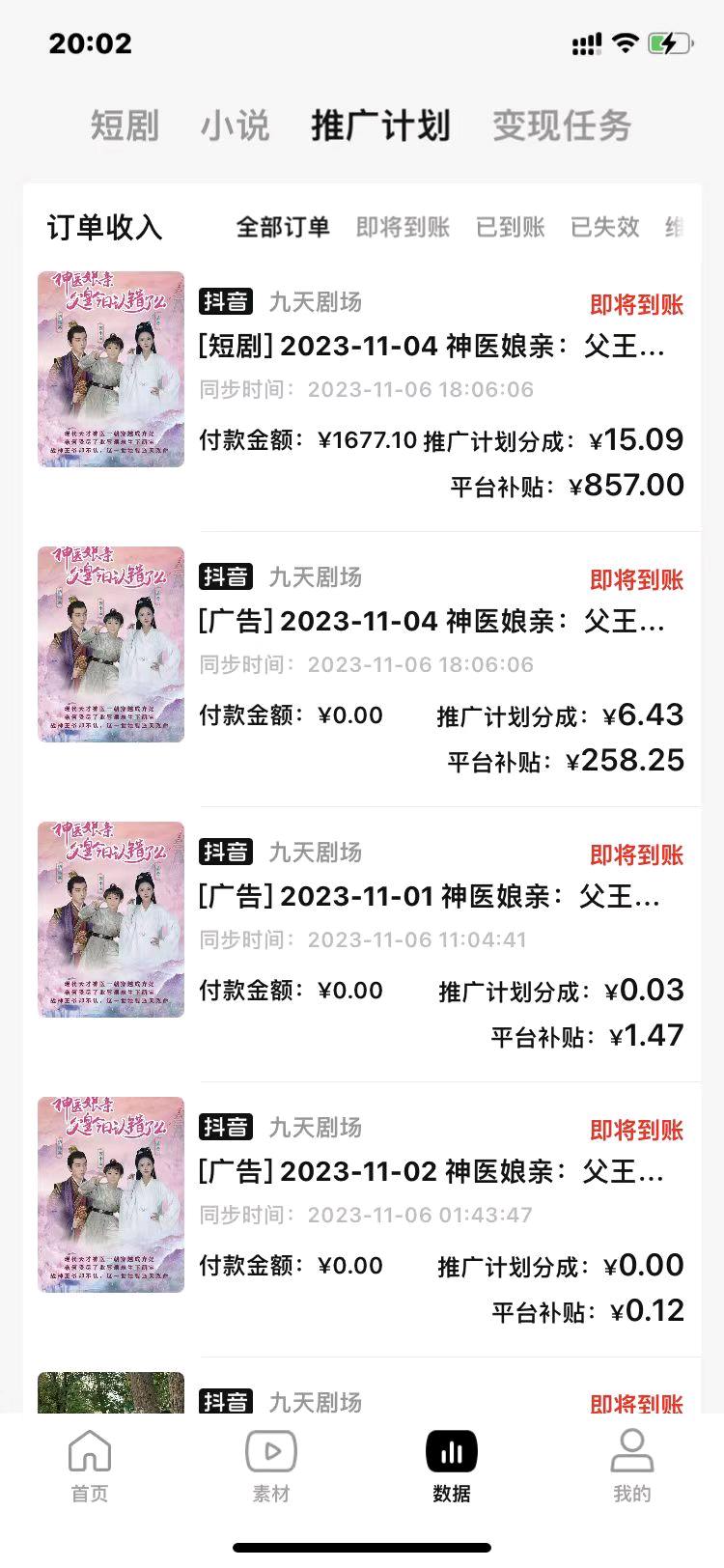
Task: Open the [短剧] 2023-11-04 order
Action: pos(431,346)
